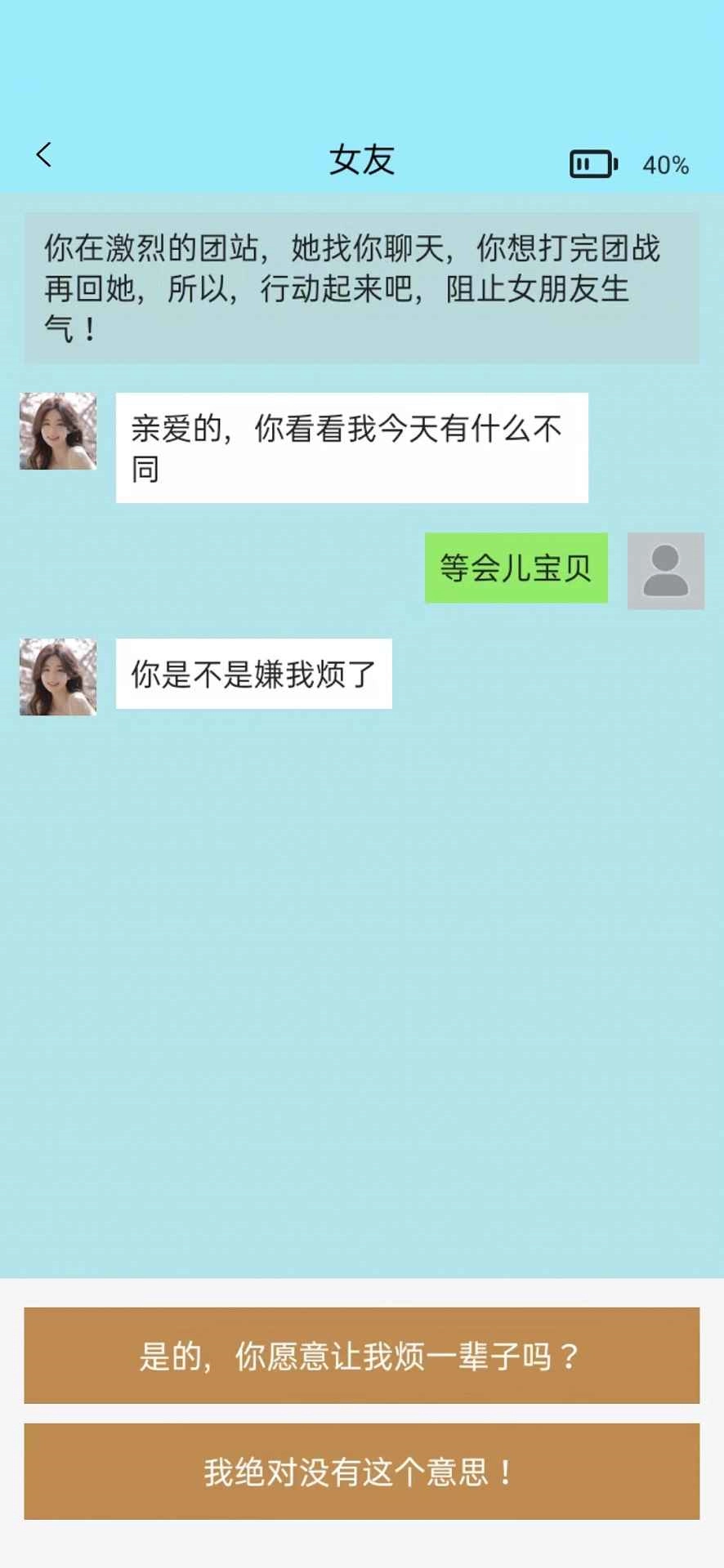The image size is (724, 1568).
Task: Open the girlfriend's avatar next to second message
Action: tap(57, 676)
